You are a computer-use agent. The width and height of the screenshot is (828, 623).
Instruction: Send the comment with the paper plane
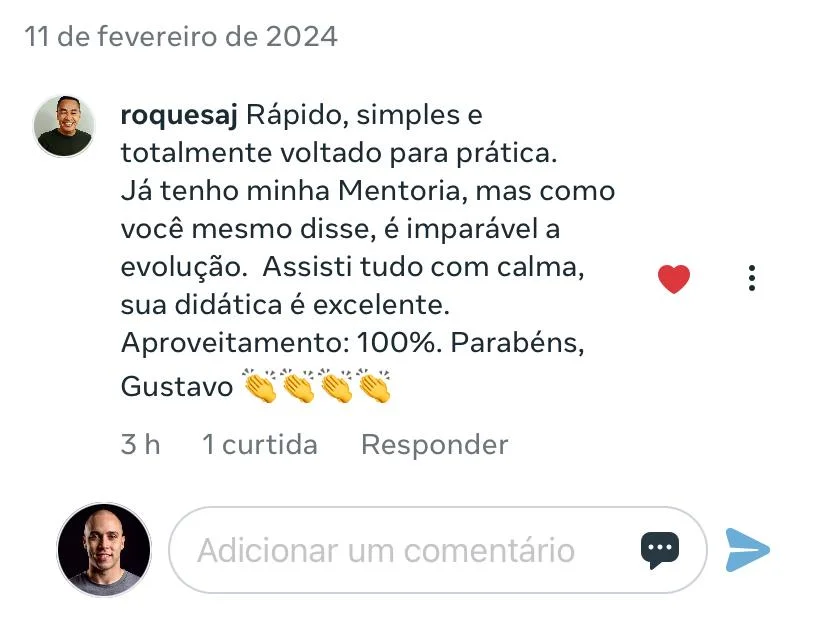pyautogui.click(x=748, y=550)
